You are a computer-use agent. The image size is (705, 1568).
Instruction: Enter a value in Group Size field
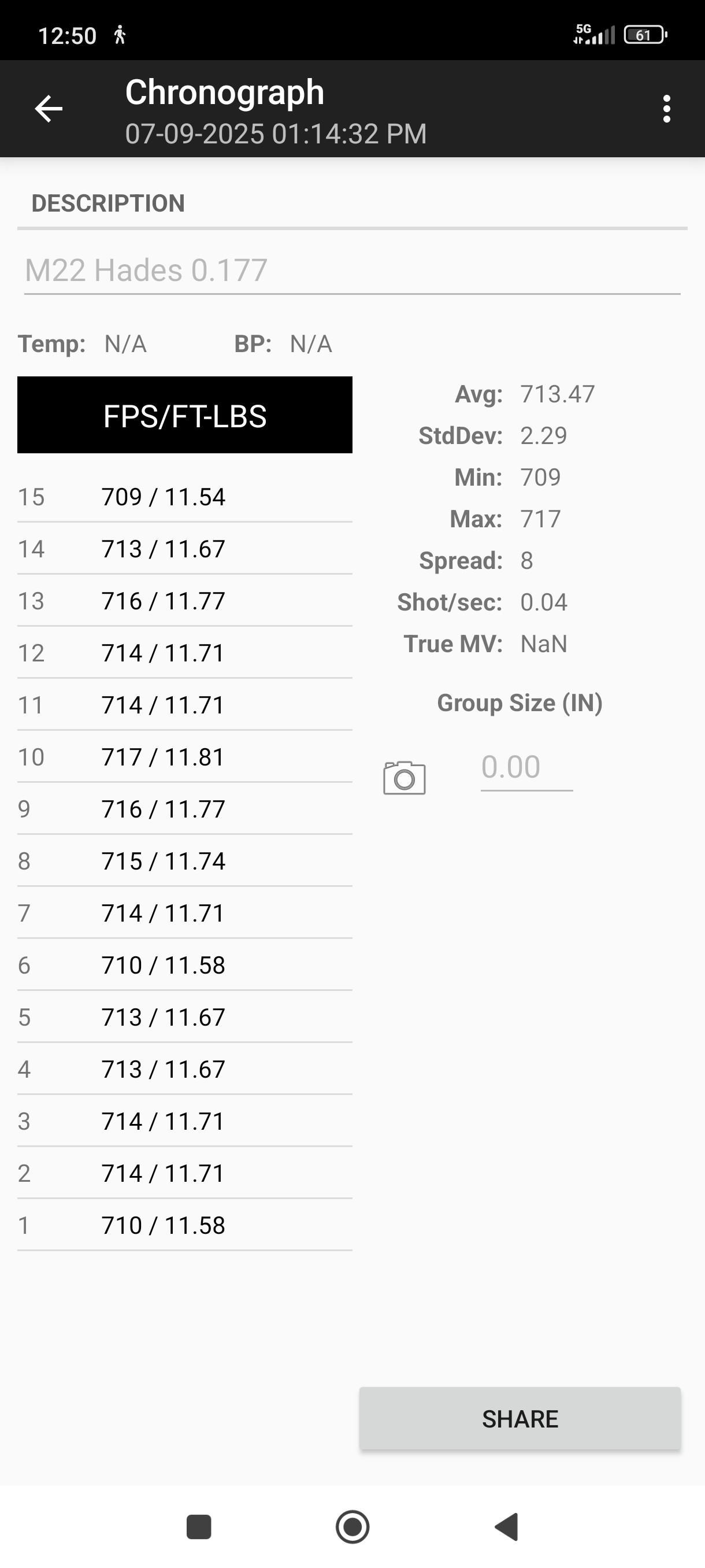coord(527,768)
